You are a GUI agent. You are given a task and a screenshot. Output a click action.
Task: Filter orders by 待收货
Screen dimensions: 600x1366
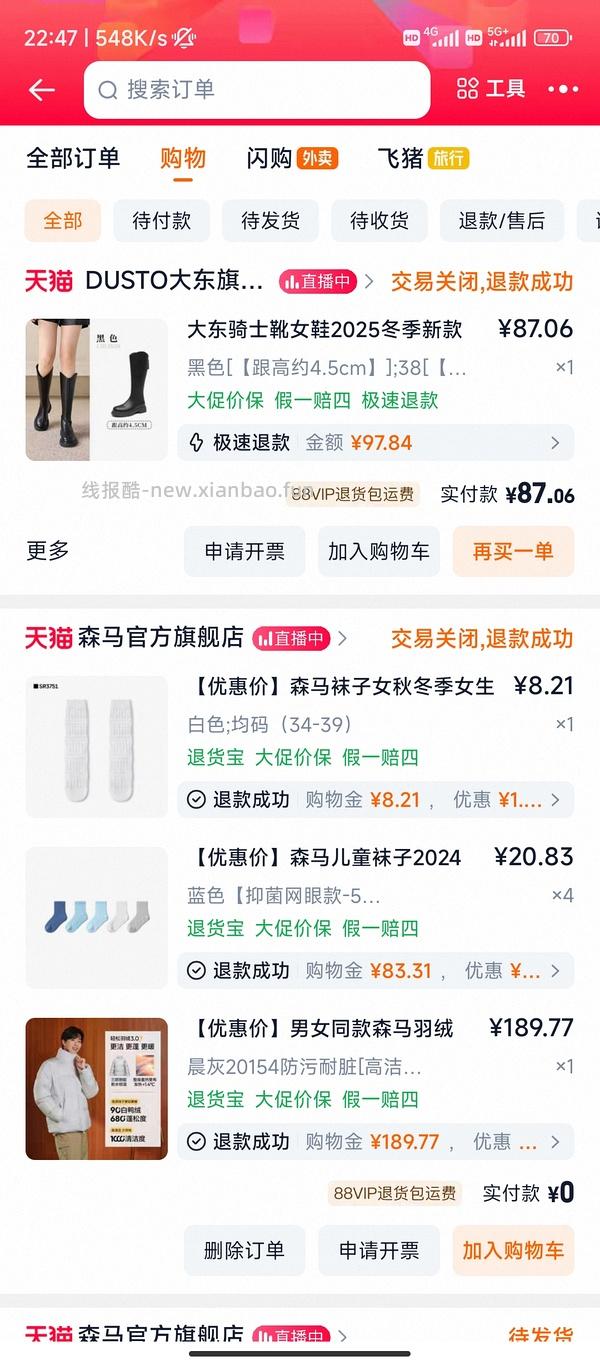tap(379, 221)
